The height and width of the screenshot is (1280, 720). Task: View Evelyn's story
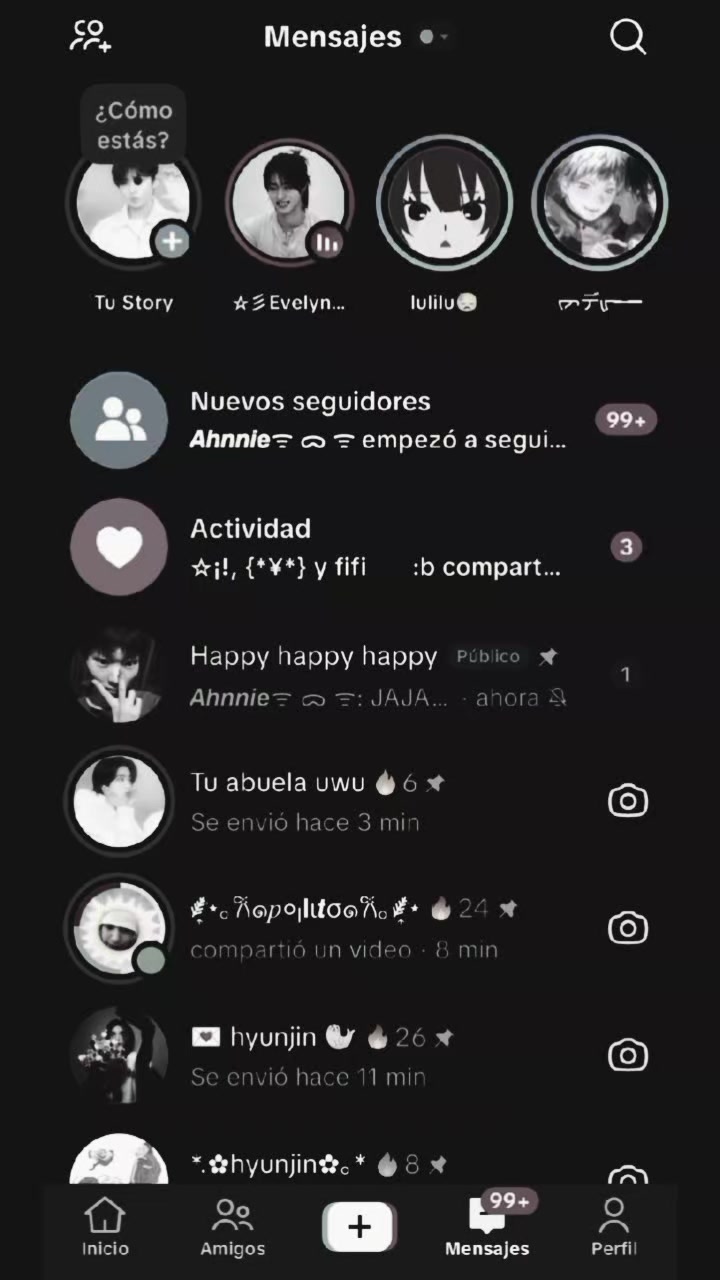coord(288,201)
